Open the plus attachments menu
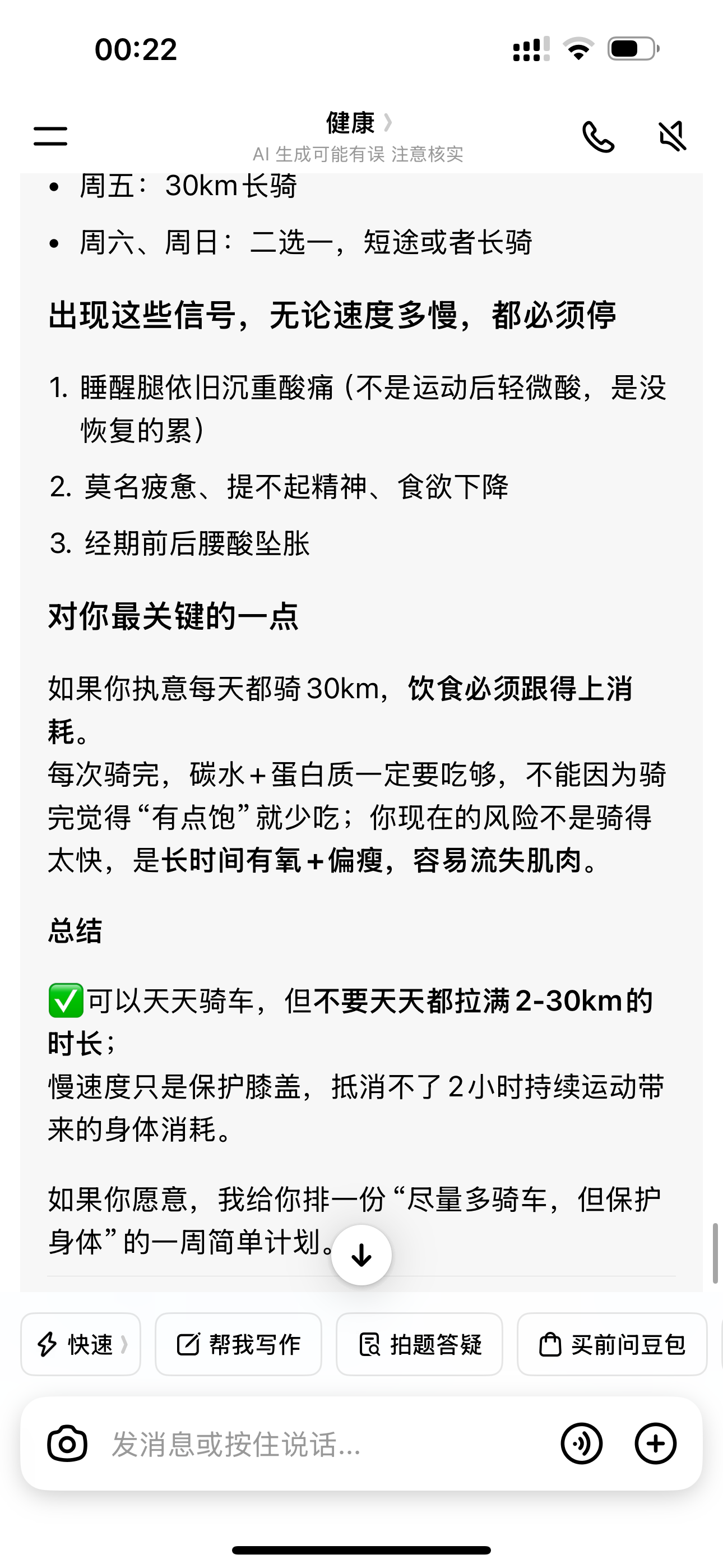The height and width of the screenshot is (1568, 723). point(655,1443)
